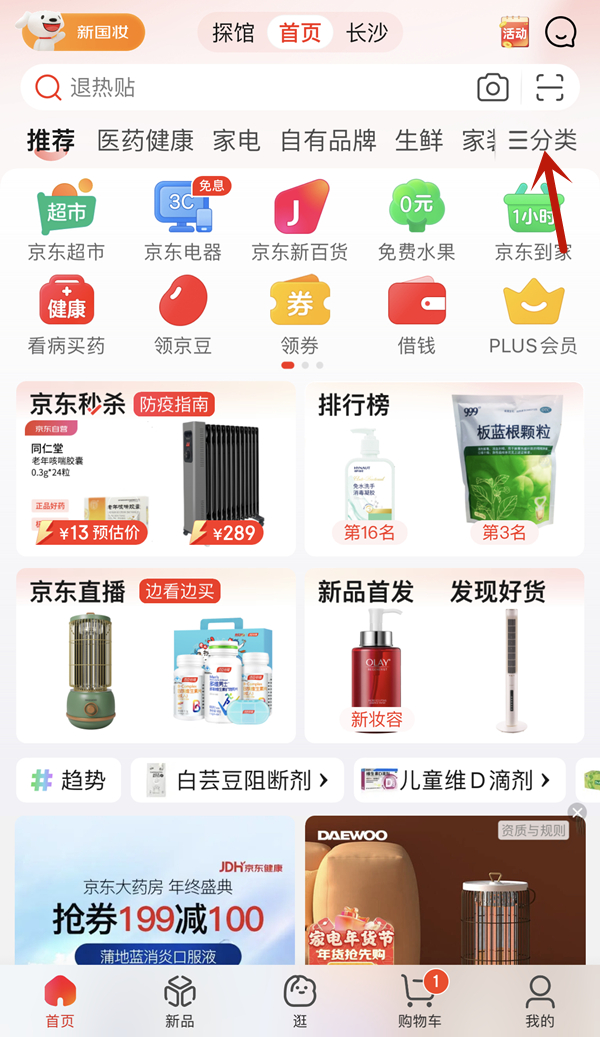
Task: Open the messages chat bubble icon
Action: pos(561,32)
